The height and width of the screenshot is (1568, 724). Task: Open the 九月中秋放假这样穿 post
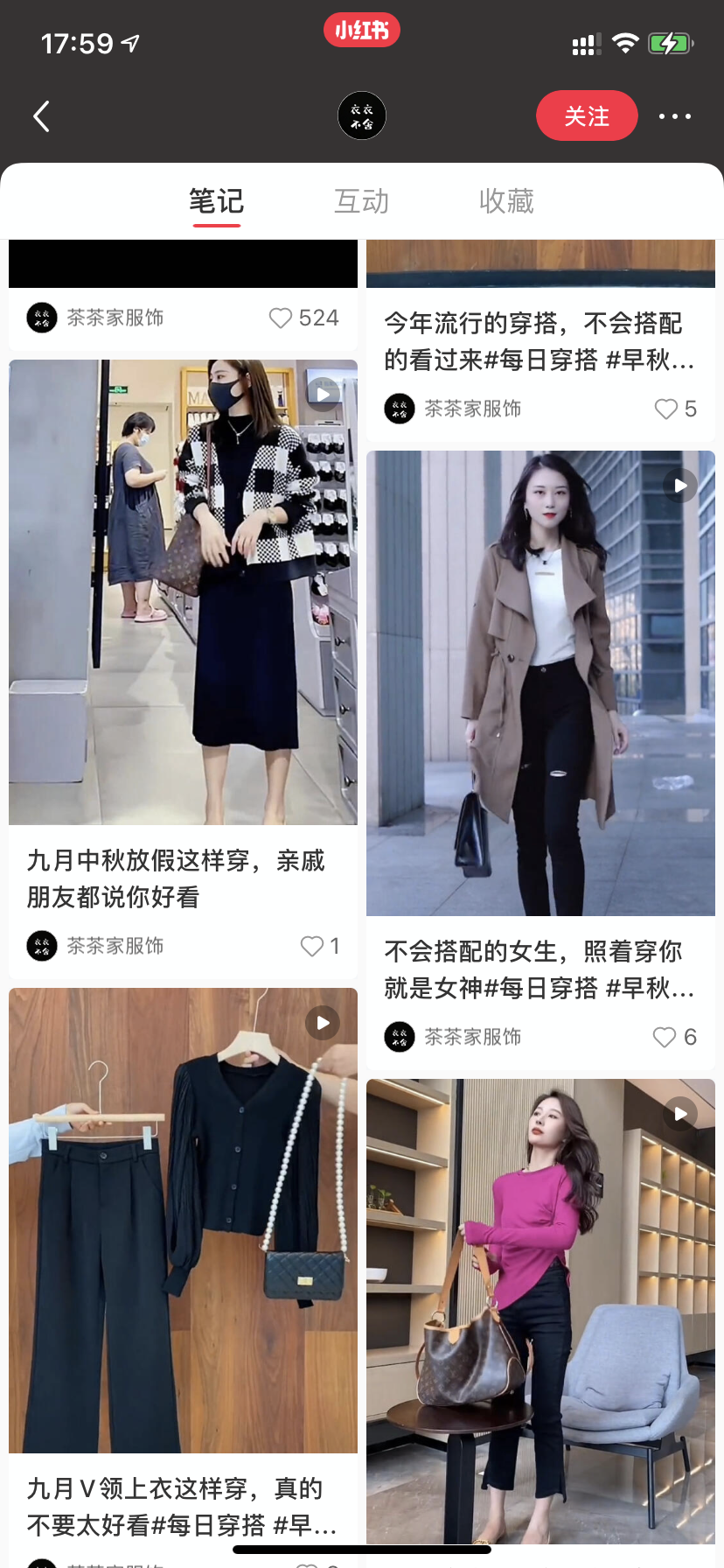click(x=183, y=591)
